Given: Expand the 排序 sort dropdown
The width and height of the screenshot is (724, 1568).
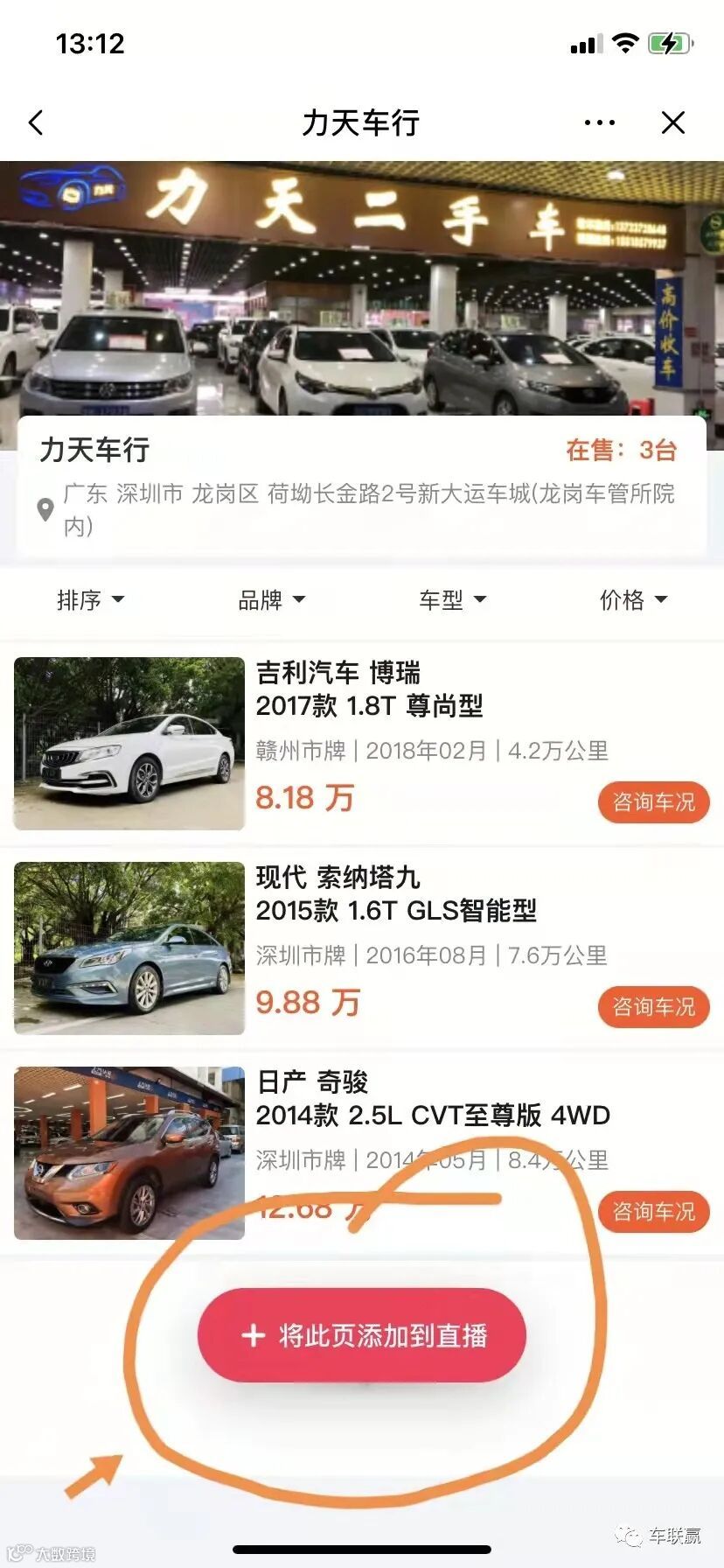Looking at the screenshot, I should pyautogui.click(x=90, y=600).
